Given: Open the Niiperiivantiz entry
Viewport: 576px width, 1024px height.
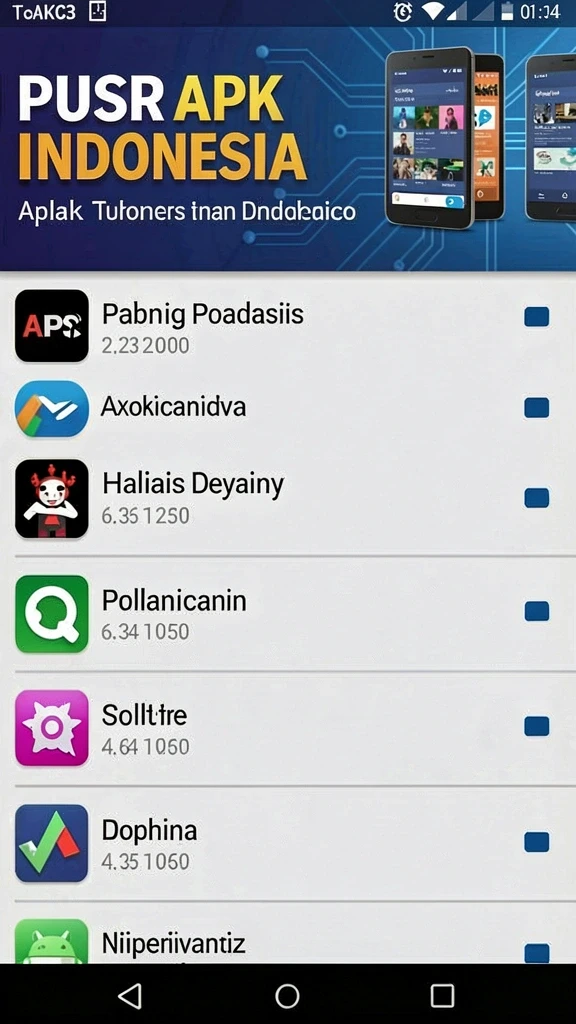Looking at the screenshot, I should click(288, 934).
